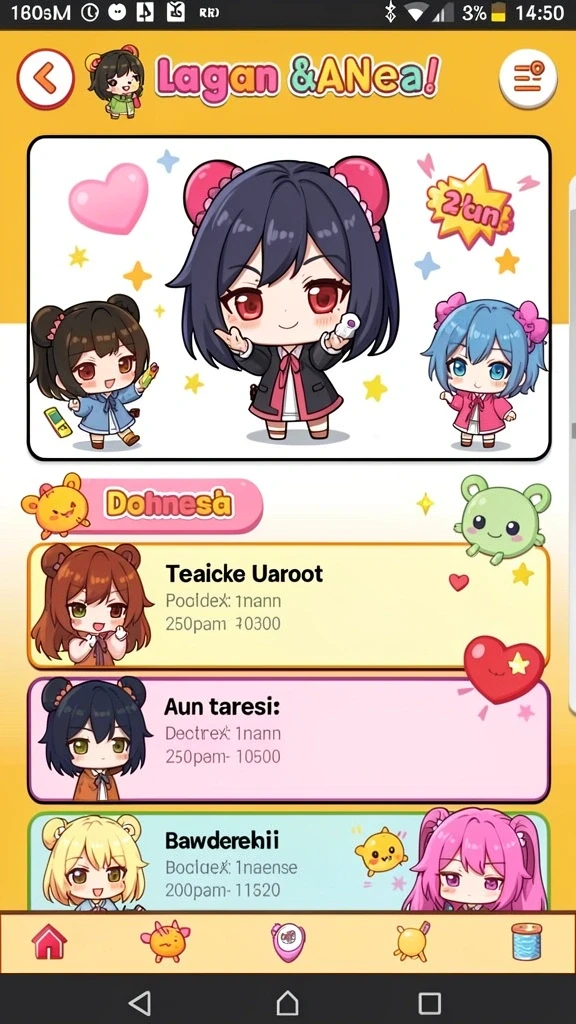576x1024 pixels.
Task: Tap the orange back arrow button
Action: click(44, 80)
